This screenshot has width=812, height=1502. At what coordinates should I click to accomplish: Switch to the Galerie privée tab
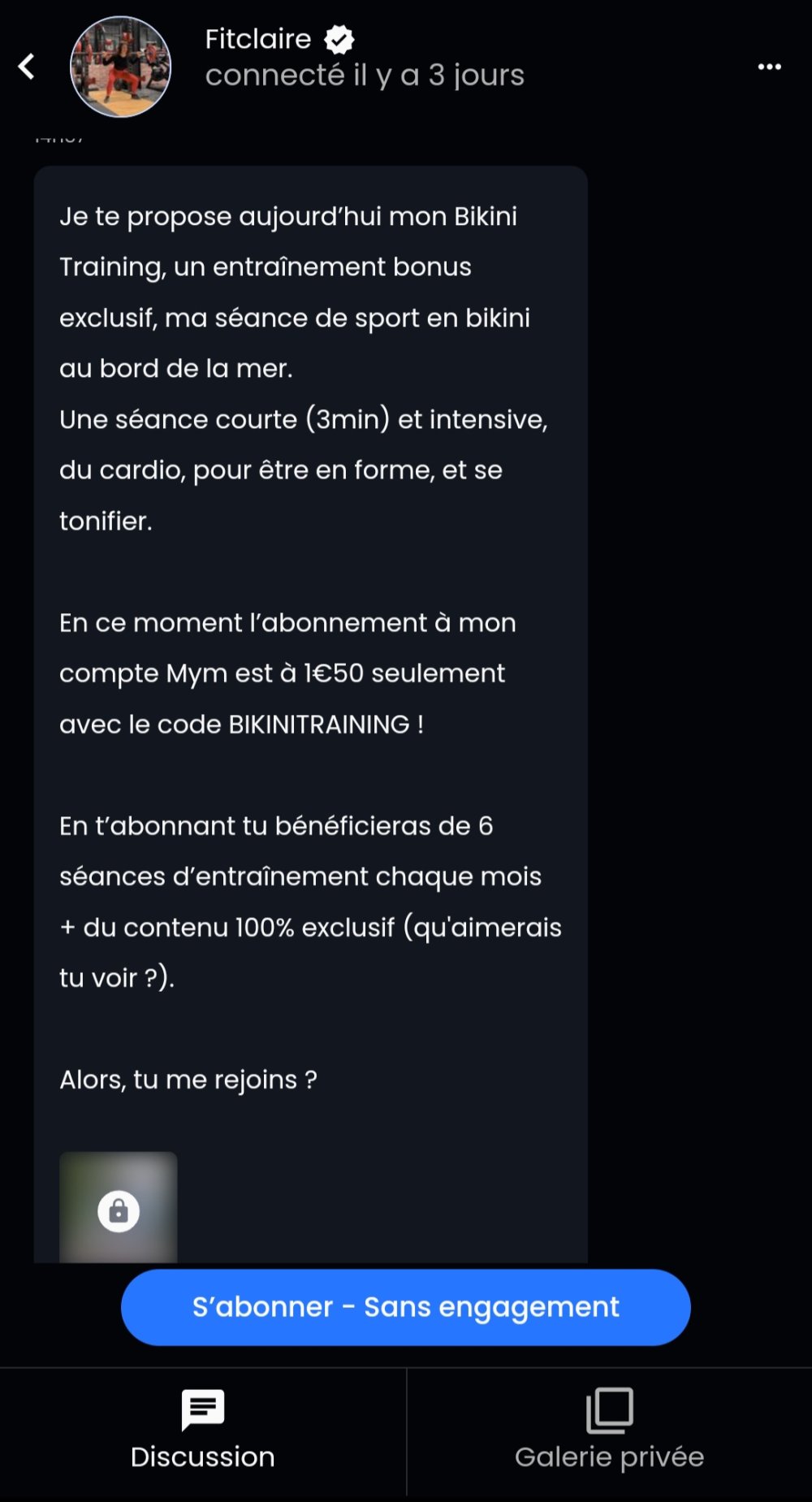tap(609, 1431)
